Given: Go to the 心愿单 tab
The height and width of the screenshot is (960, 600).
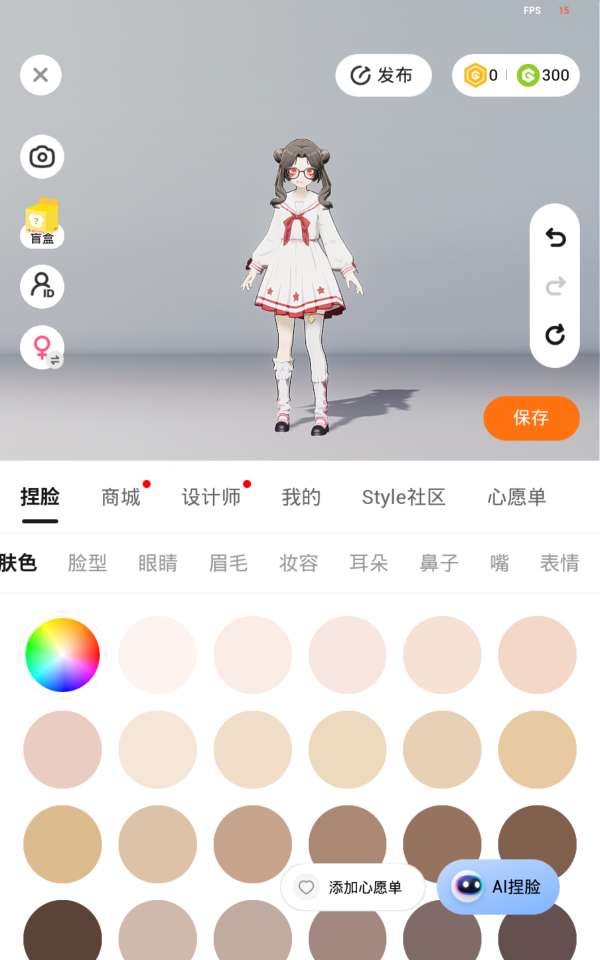Looking at the screenshot, I should coord(517,497).
